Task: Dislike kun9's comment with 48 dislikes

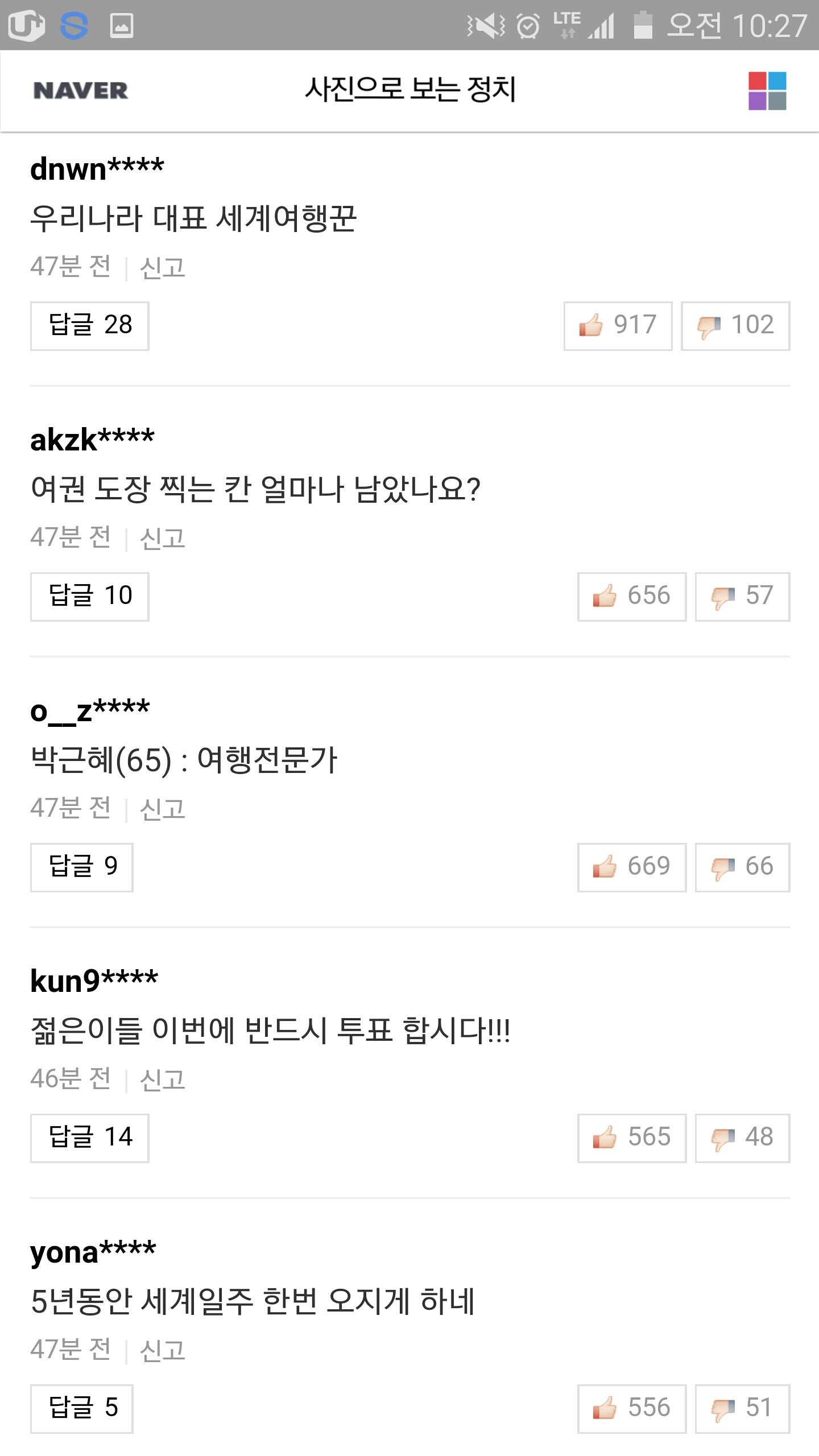Action: pos(742,1138)
